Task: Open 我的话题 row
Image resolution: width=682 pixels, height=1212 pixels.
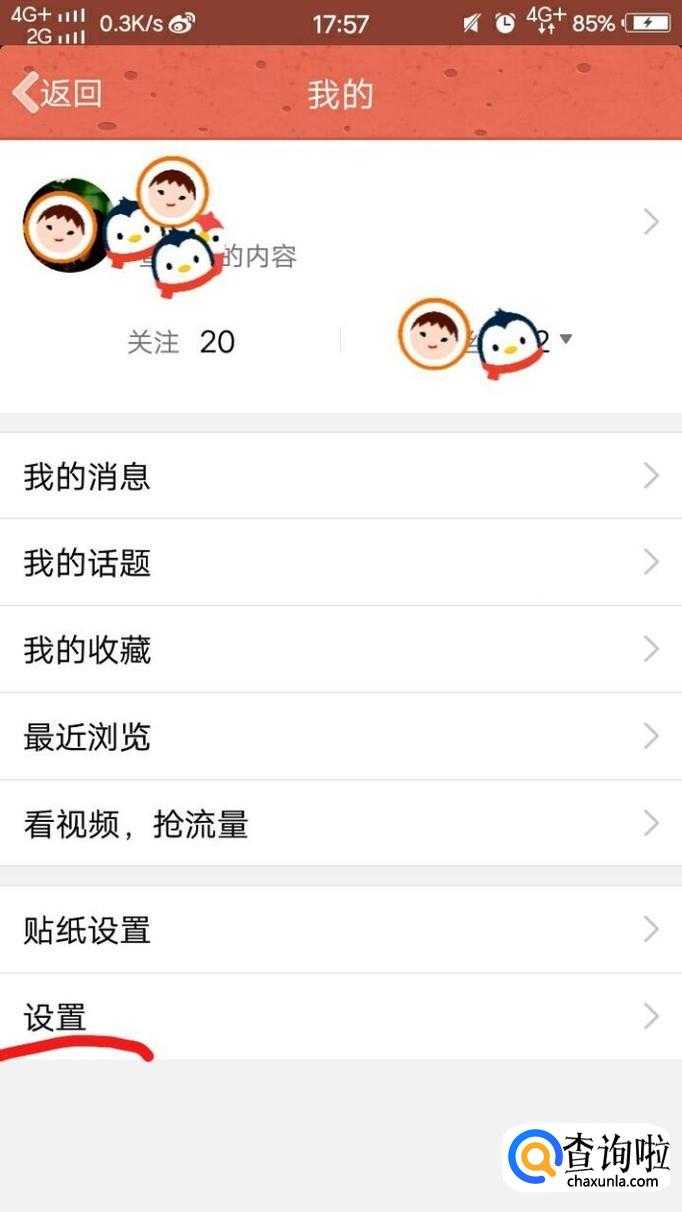Action: 340,563
